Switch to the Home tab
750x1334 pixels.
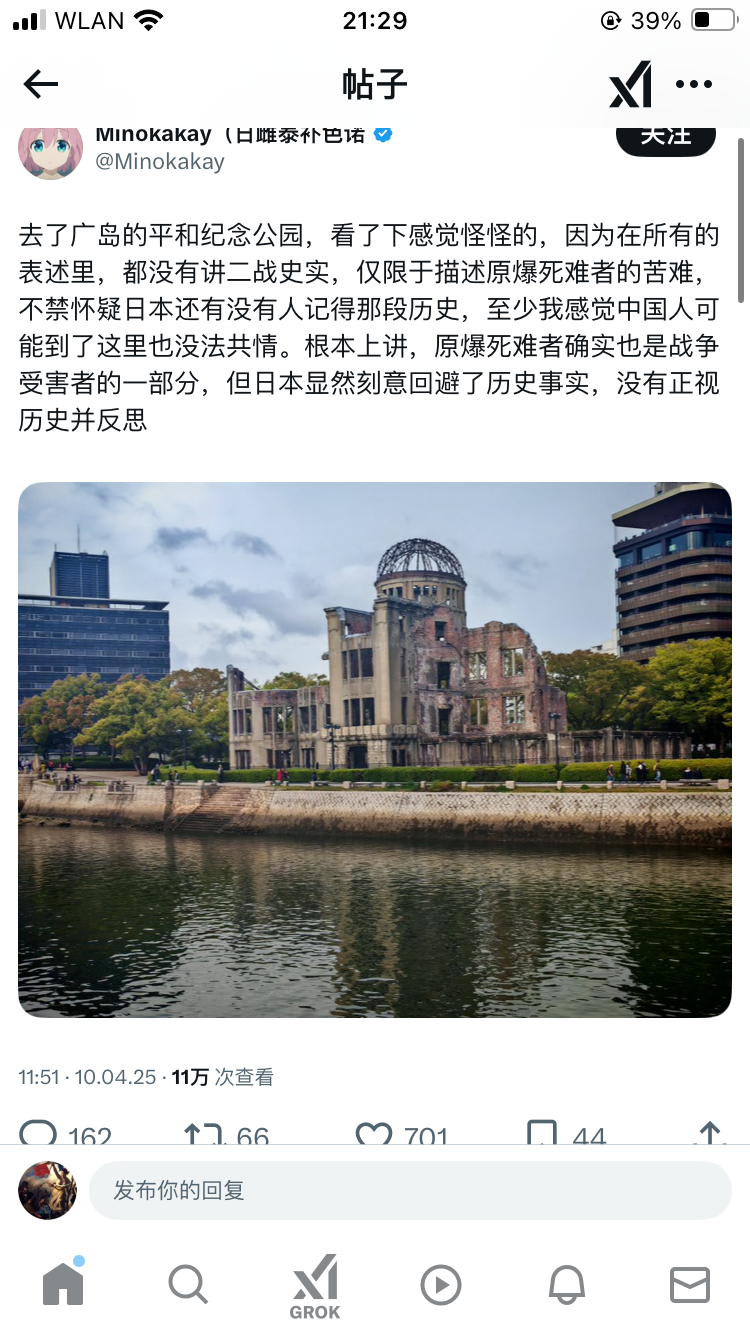(63, 1284)
